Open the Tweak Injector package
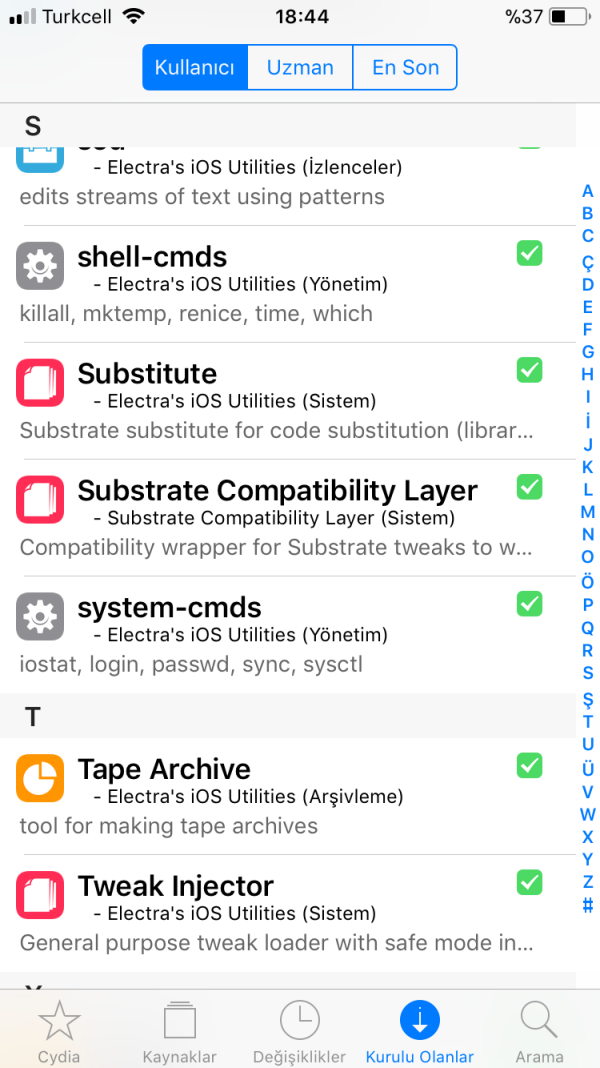 coord(280,912)
